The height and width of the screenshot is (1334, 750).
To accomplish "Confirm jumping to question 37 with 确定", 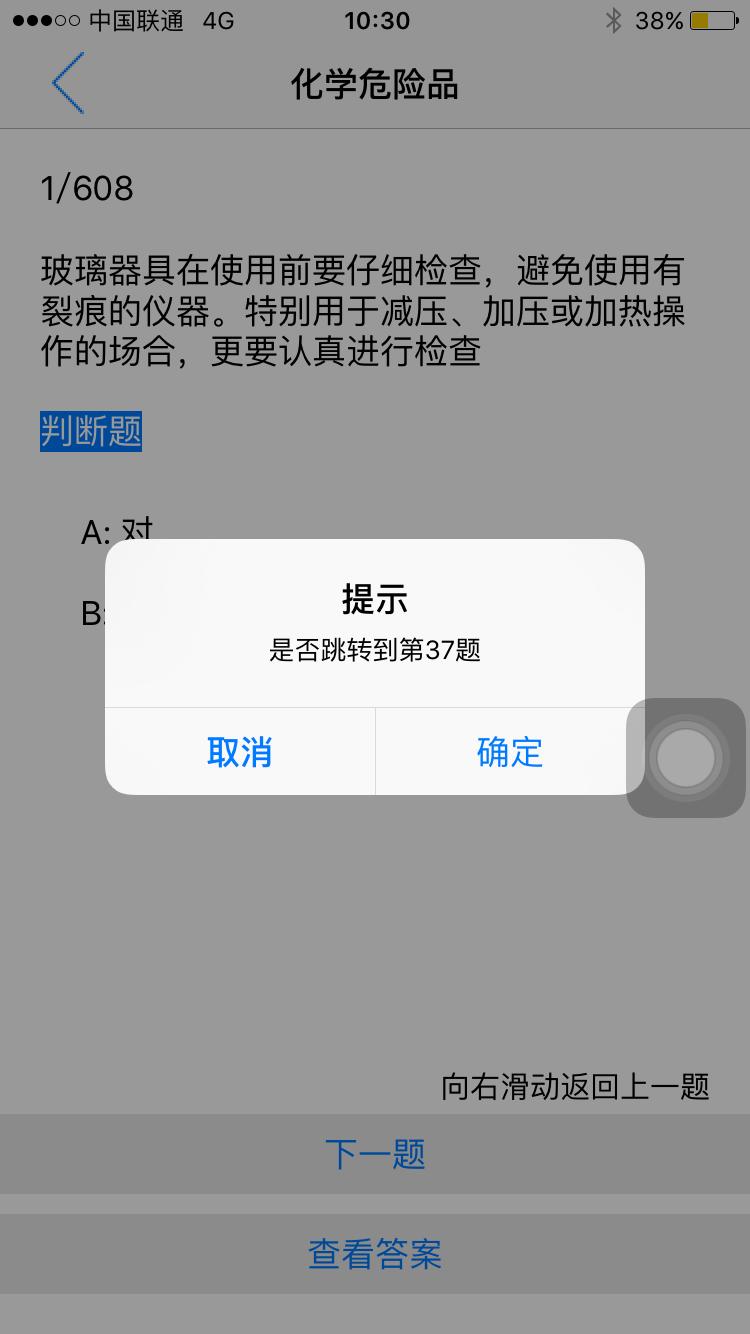I will coord(510,752).
